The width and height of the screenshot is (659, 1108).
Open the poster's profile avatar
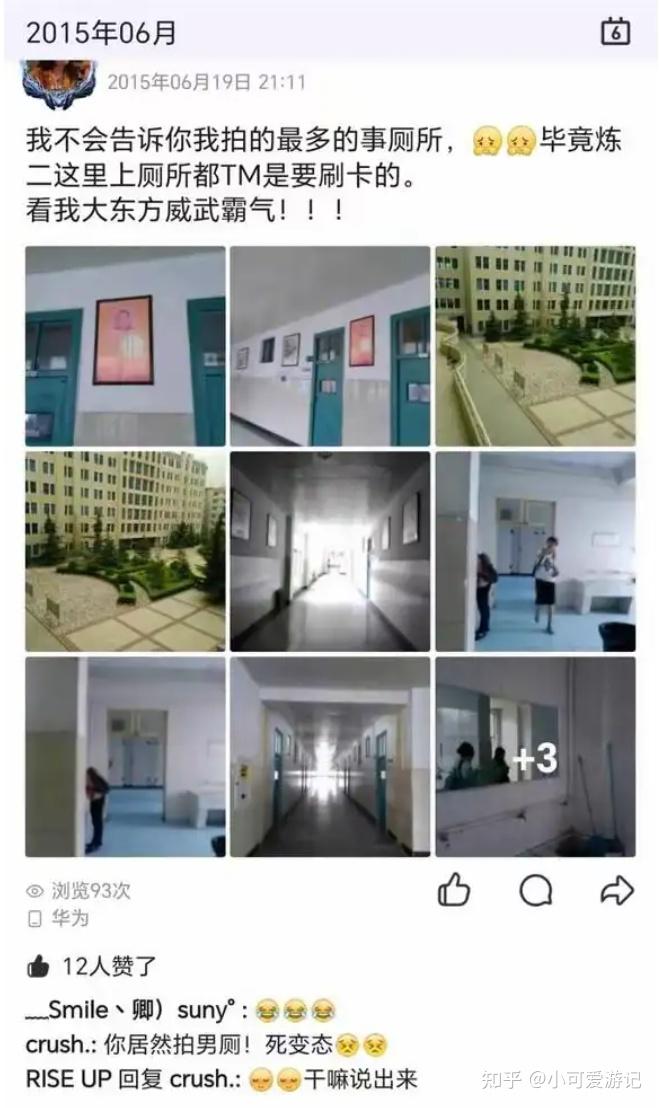pyautogui.click(x=59, y=82)
